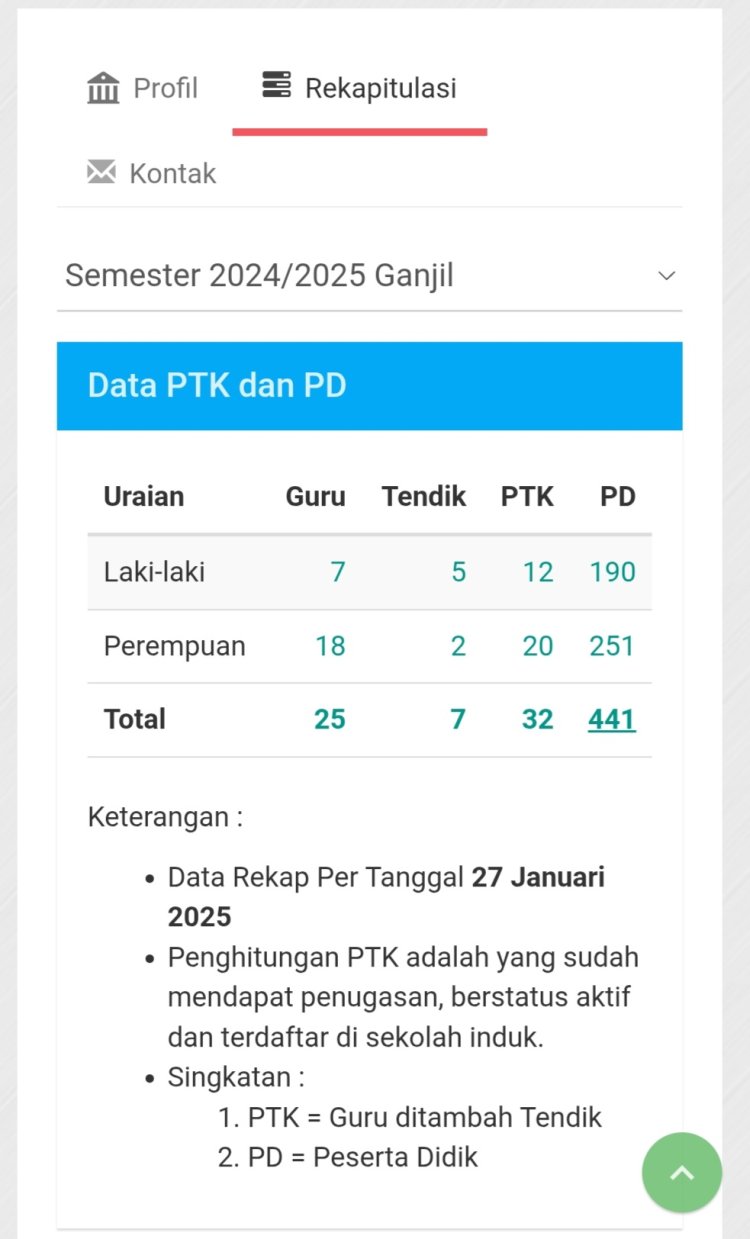This screenshot has width=750, height=1239.
Task: Expand the Semester 2024/2025 Ganjil dropdown
Action: [x=369, y=276]
